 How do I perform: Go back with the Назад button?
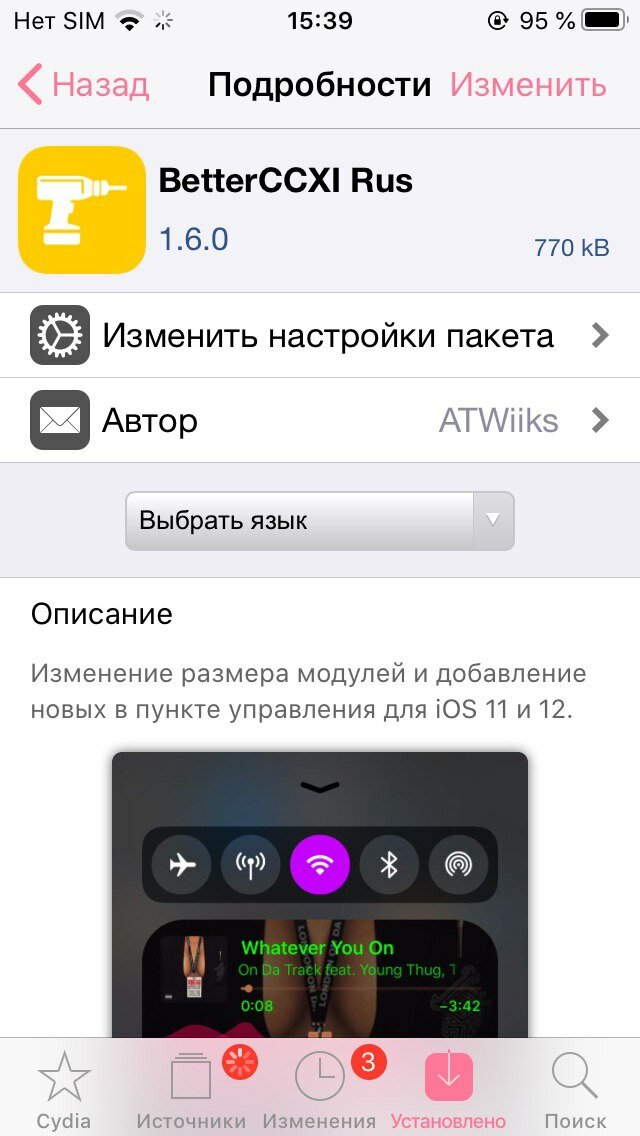83,85
